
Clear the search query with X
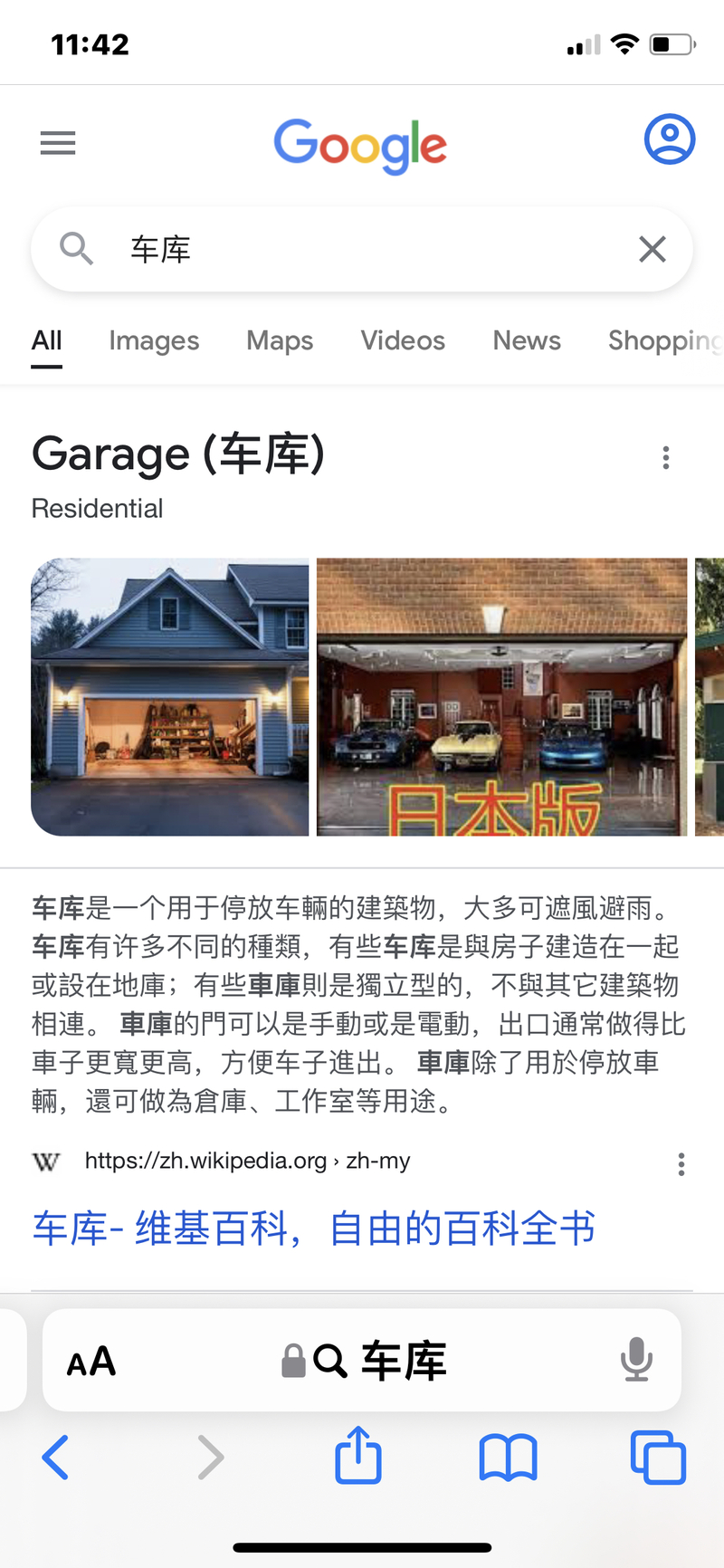[652, 249]
